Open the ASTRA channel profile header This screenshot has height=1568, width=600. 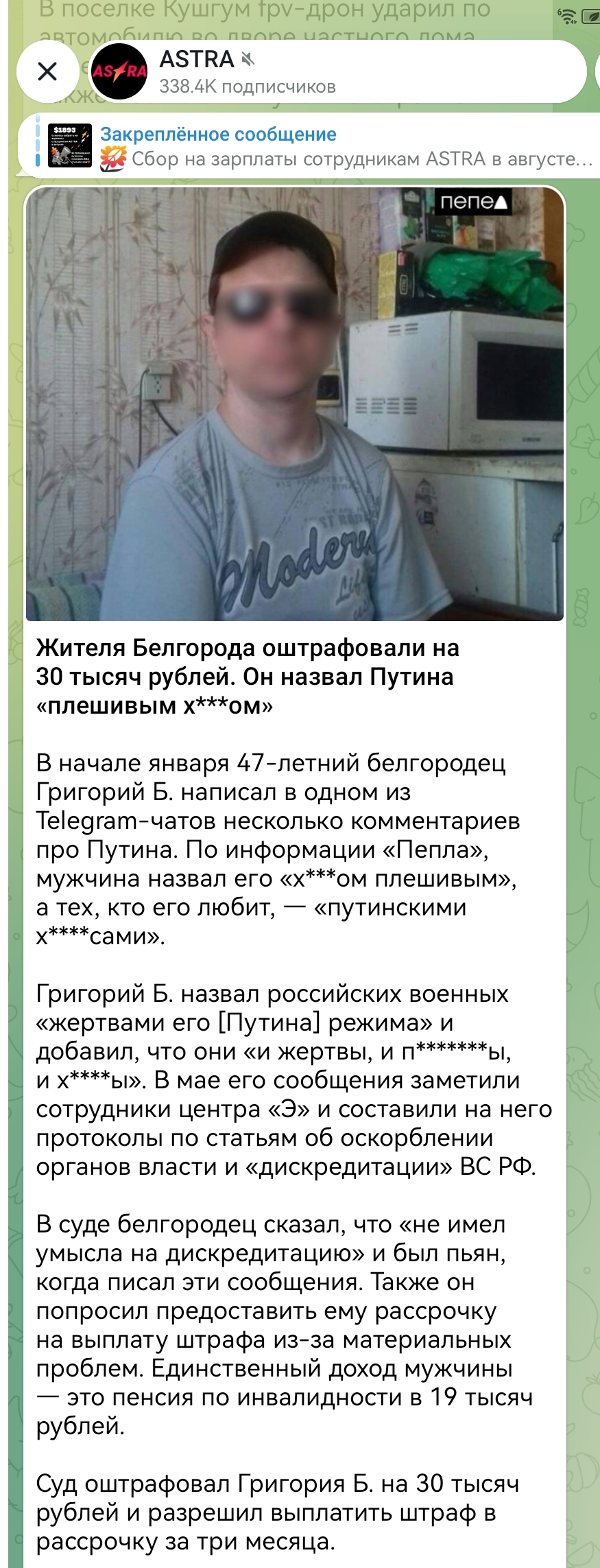click(336, 71)
